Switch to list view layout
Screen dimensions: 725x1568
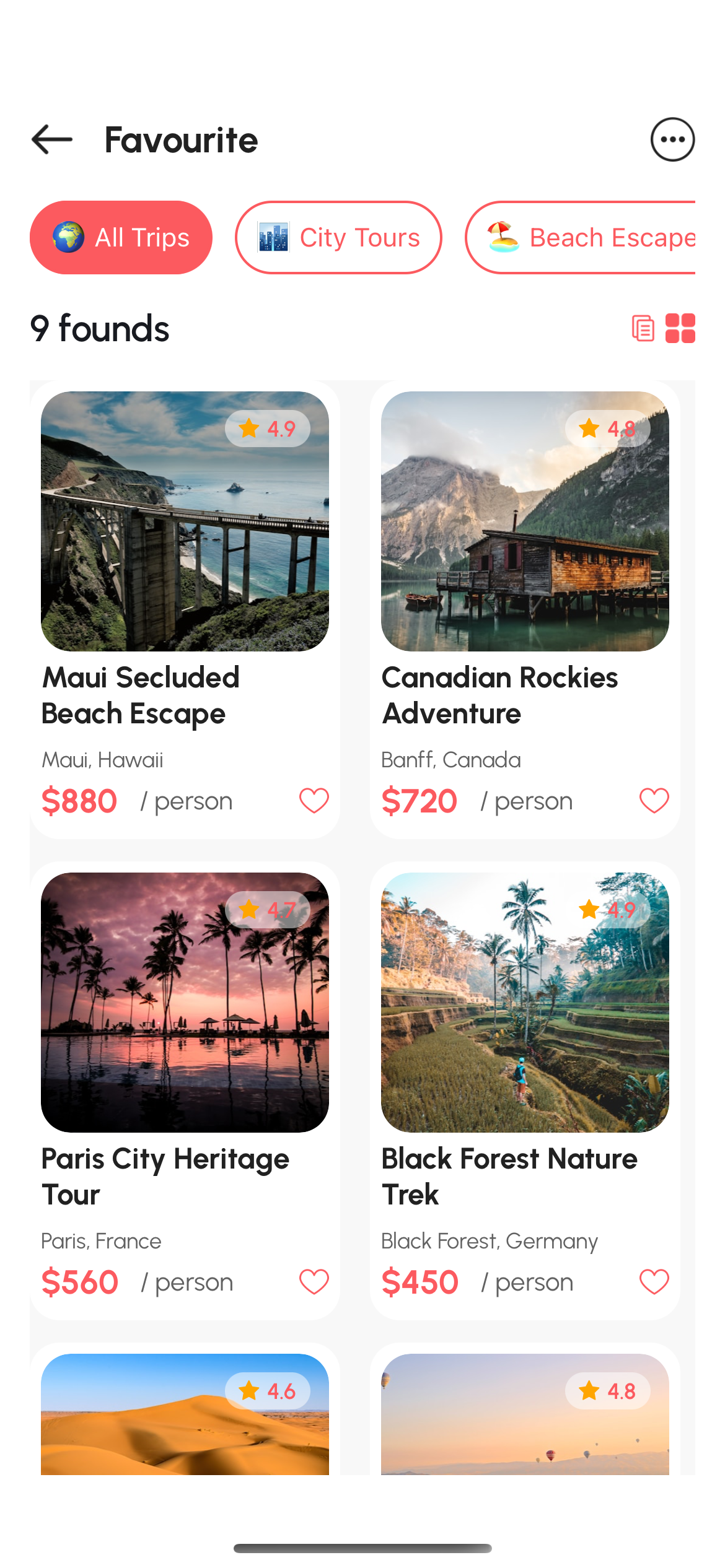pyautogui.click(x=643, y=328)
